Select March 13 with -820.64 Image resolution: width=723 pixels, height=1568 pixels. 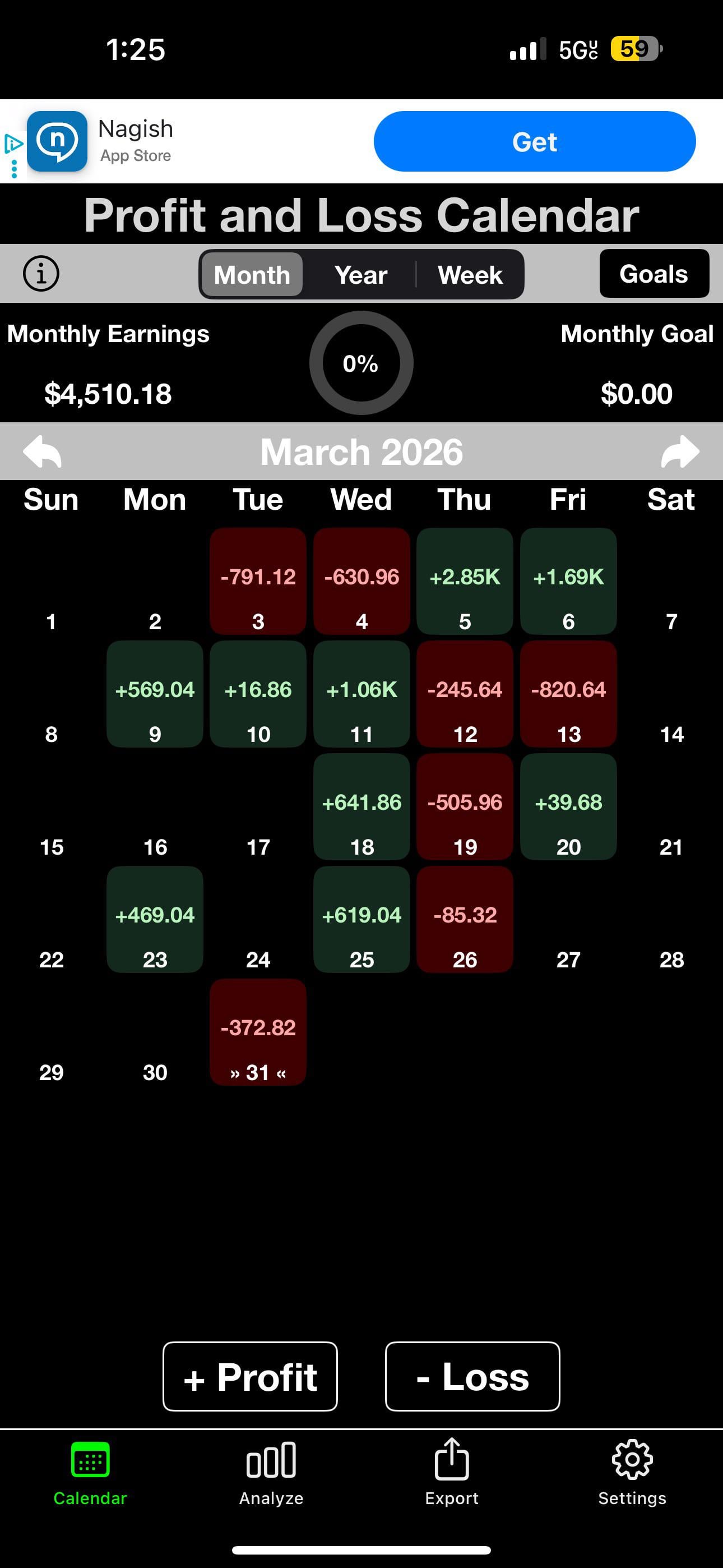568,694
